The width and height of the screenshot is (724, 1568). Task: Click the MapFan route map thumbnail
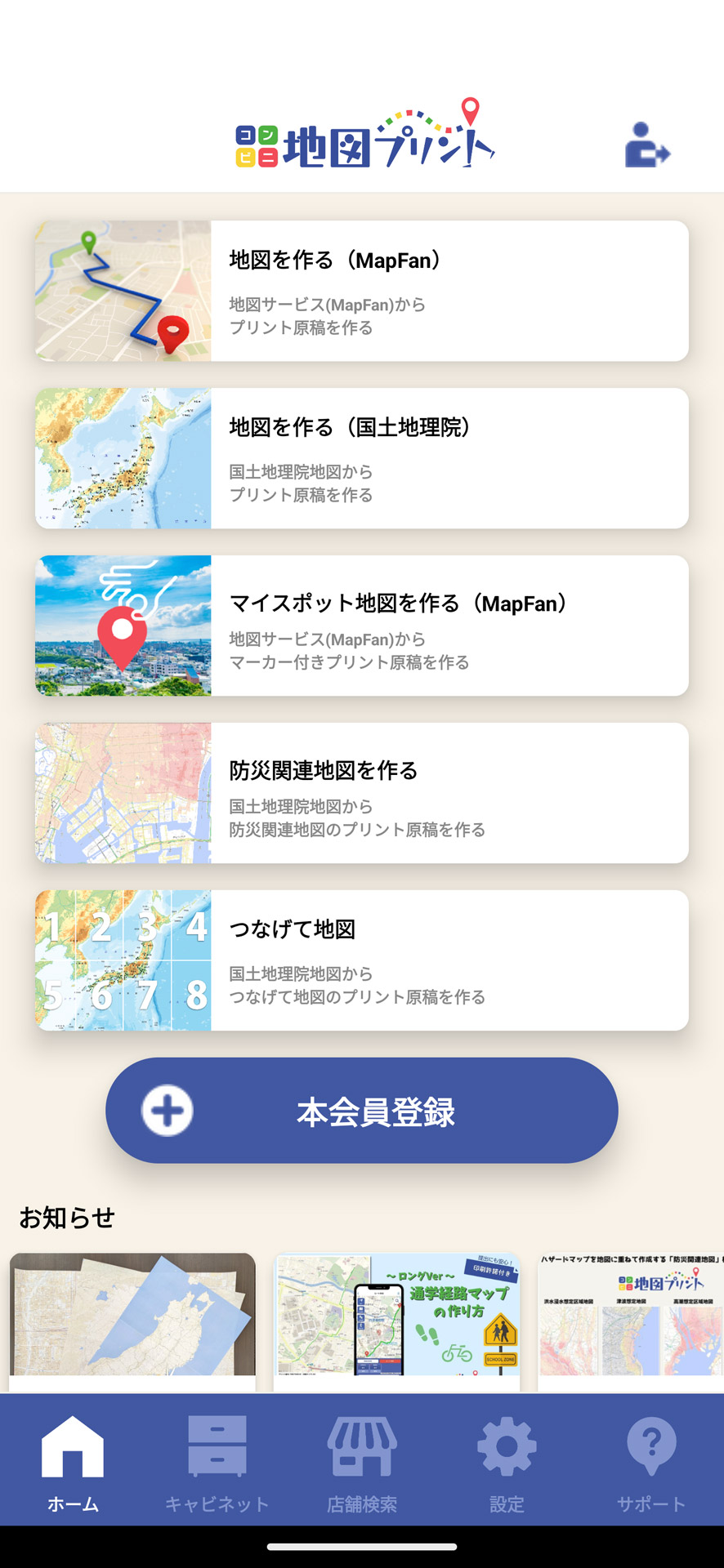pyautogui.click(x=122, y=288)
